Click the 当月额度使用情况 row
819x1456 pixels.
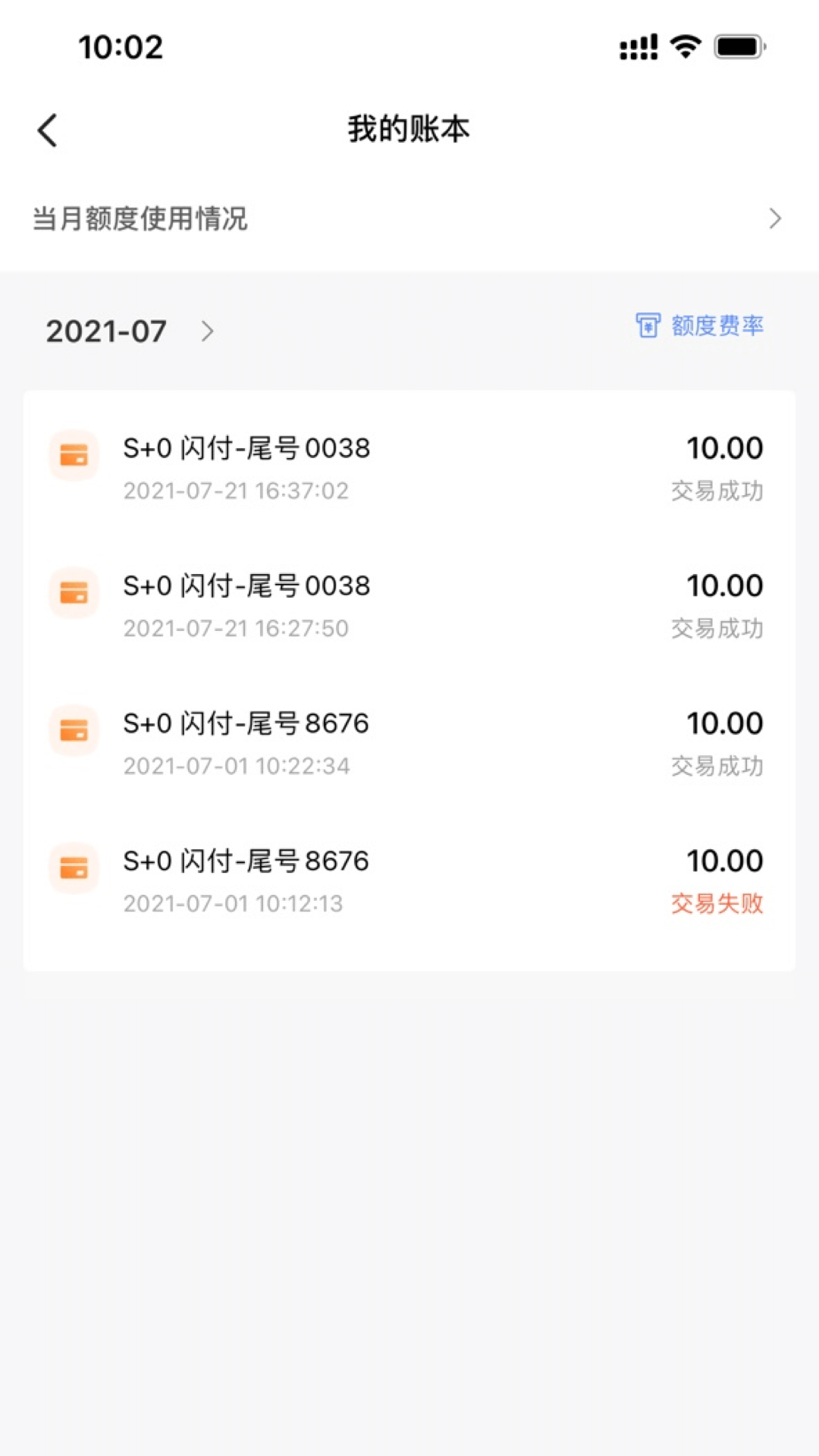point(140,219)
